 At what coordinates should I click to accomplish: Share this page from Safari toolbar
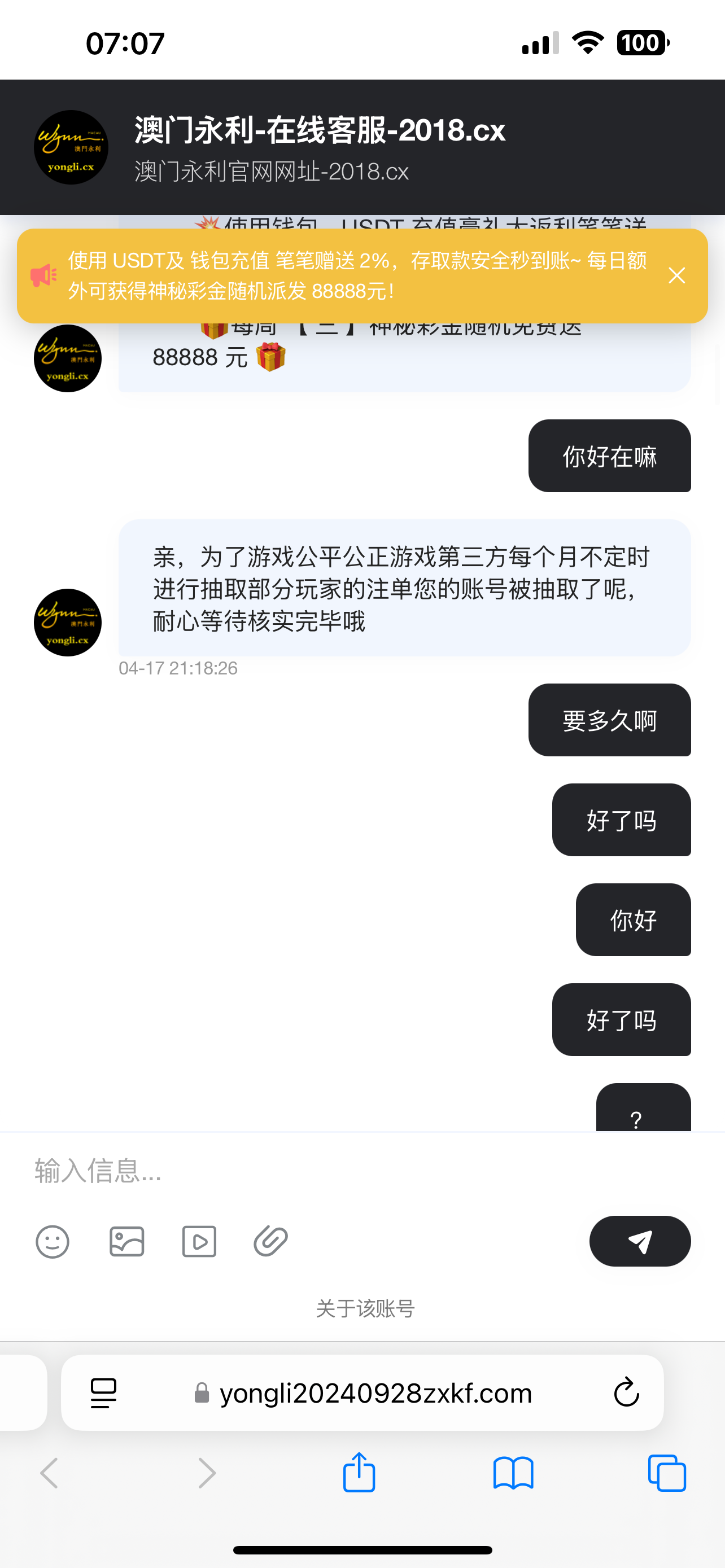tap(359, 1473)
